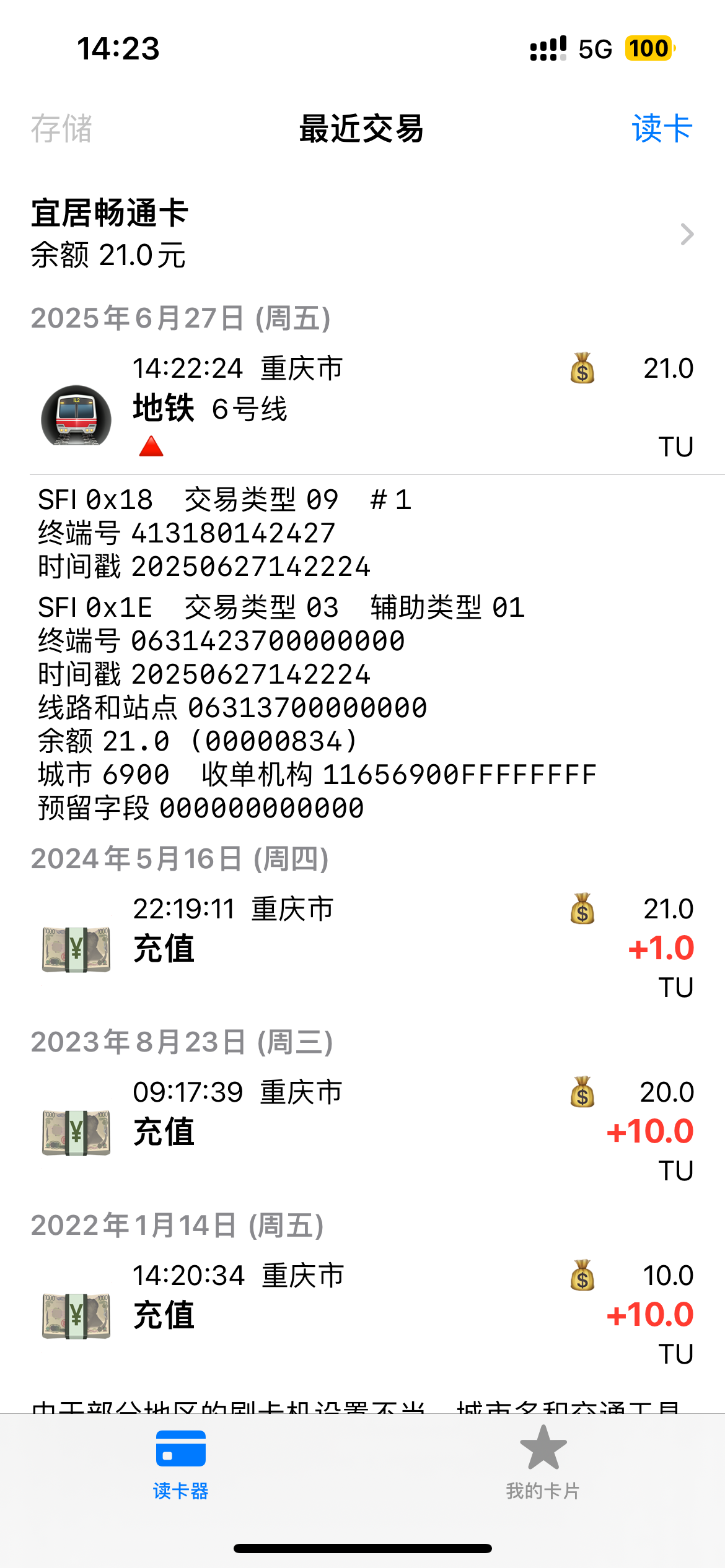Open the 14:20:34 充值 transaction from 2022
Viewport: 725px width, 1568px height.
tap(362, 1314)
